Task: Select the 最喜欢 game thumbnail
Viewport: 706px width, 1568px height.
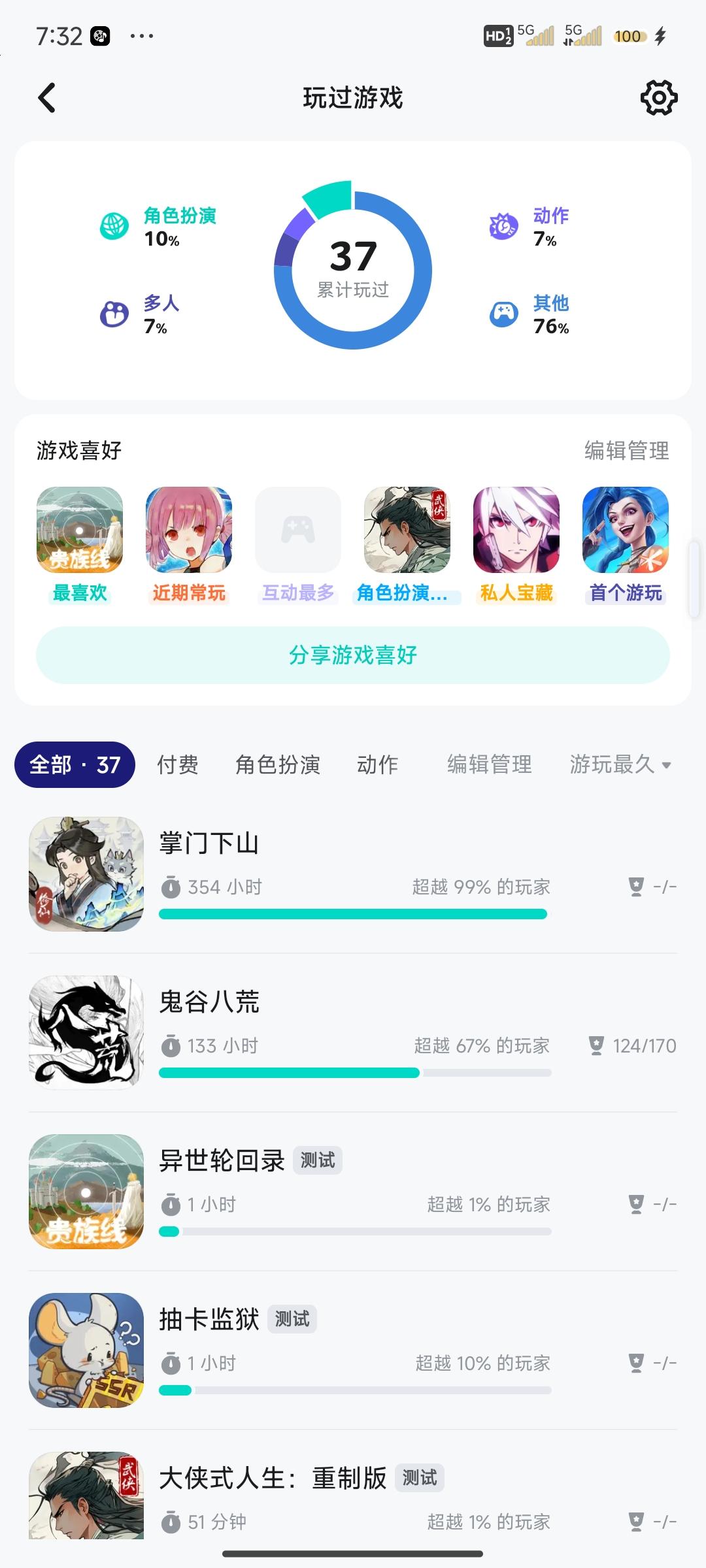Action: [x=80, y=531]
